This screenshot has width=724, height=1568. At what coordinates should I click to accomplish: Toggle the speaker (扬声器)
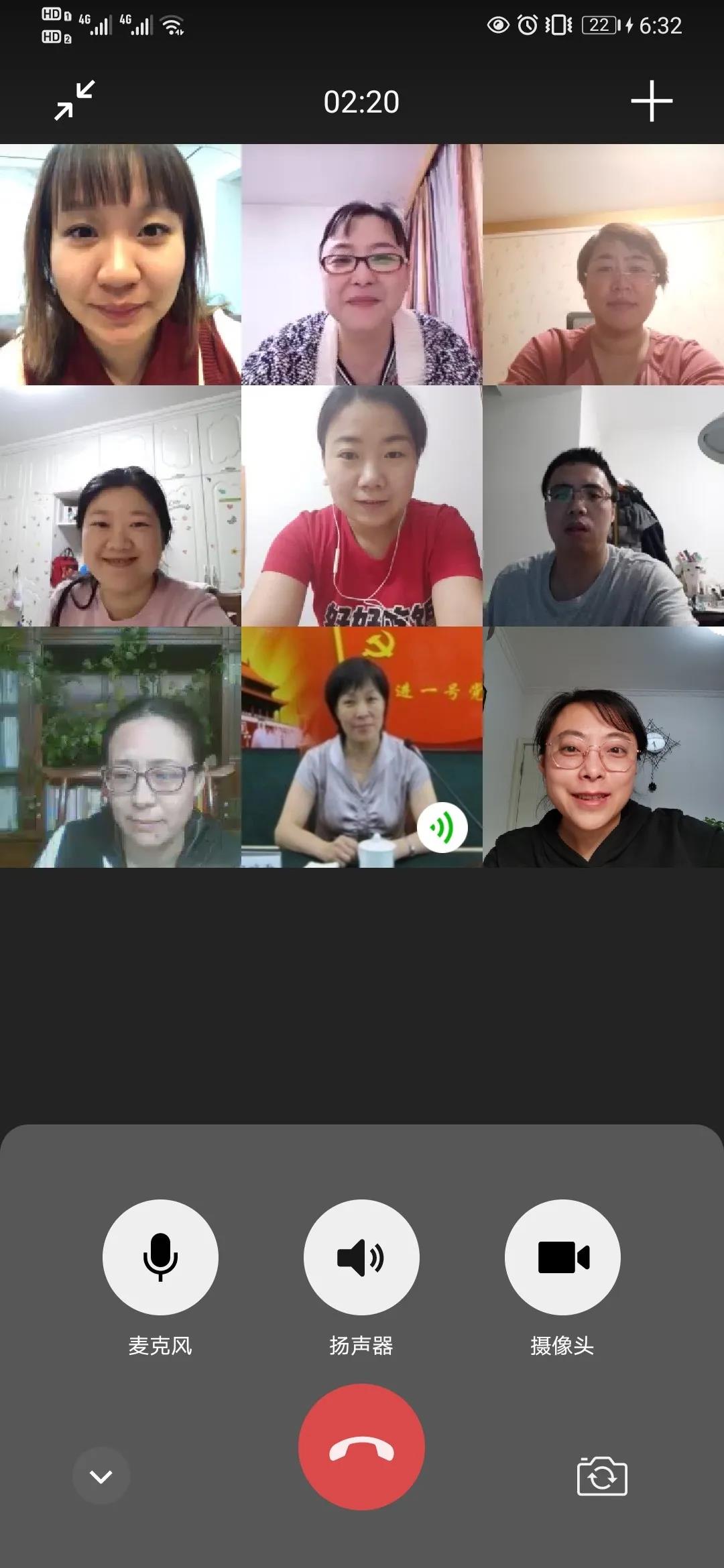tap(361, 1256)
